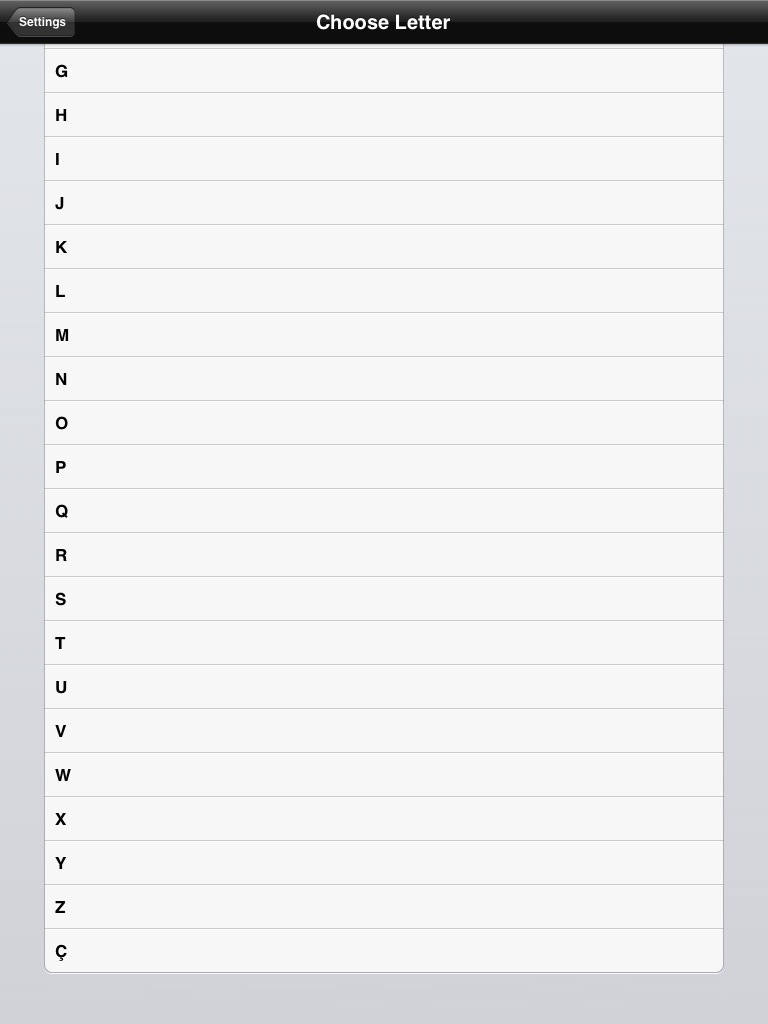Choose letter U
This screenshot has width=768, height=1024.
383,687
